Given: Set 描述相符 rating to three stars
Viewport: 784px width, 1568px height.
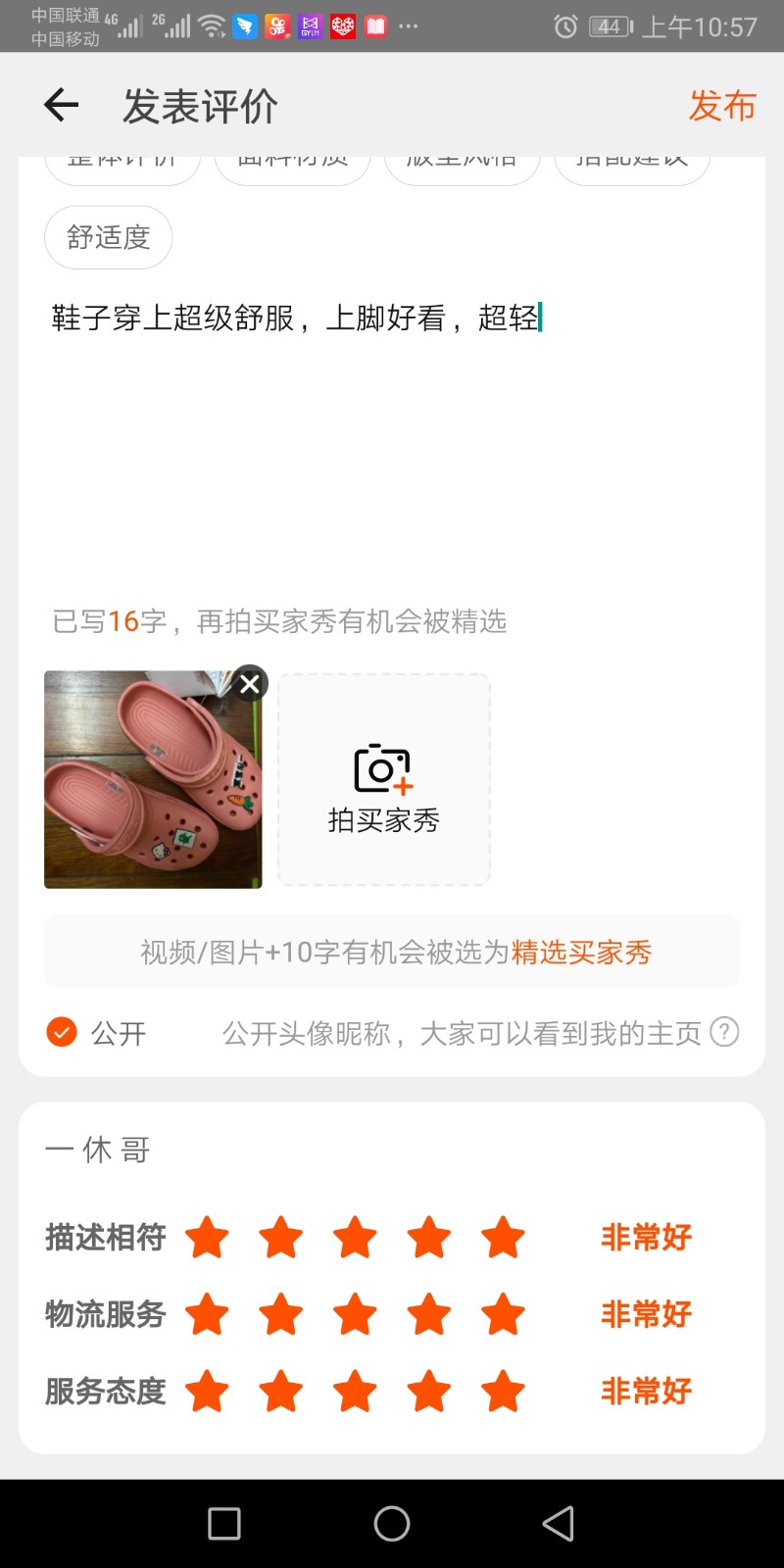Looking at the screenshot, I should (x=355, y=1238).
